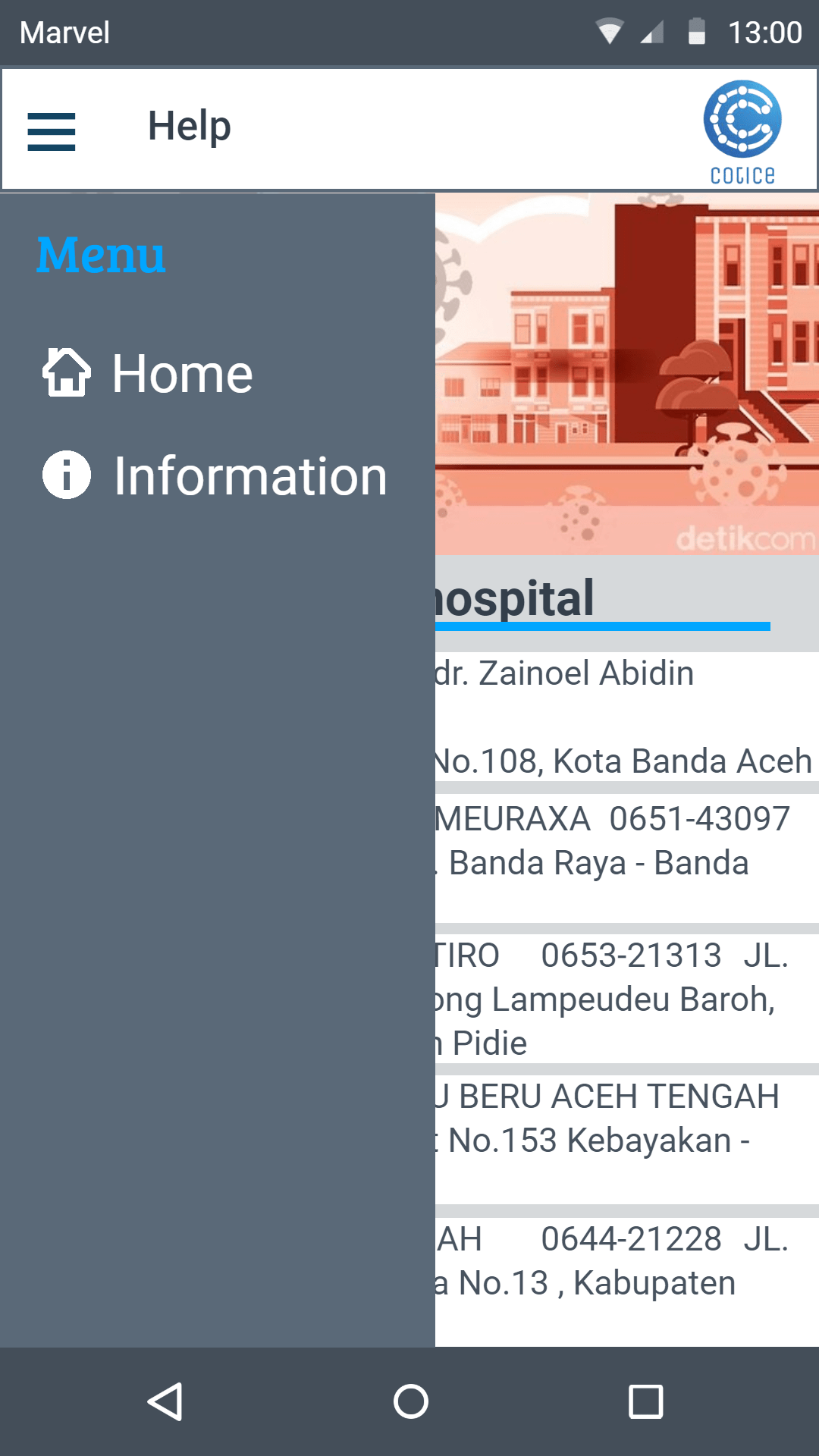Tap the system back button

pyautogui.click(x=165, y=1401)
